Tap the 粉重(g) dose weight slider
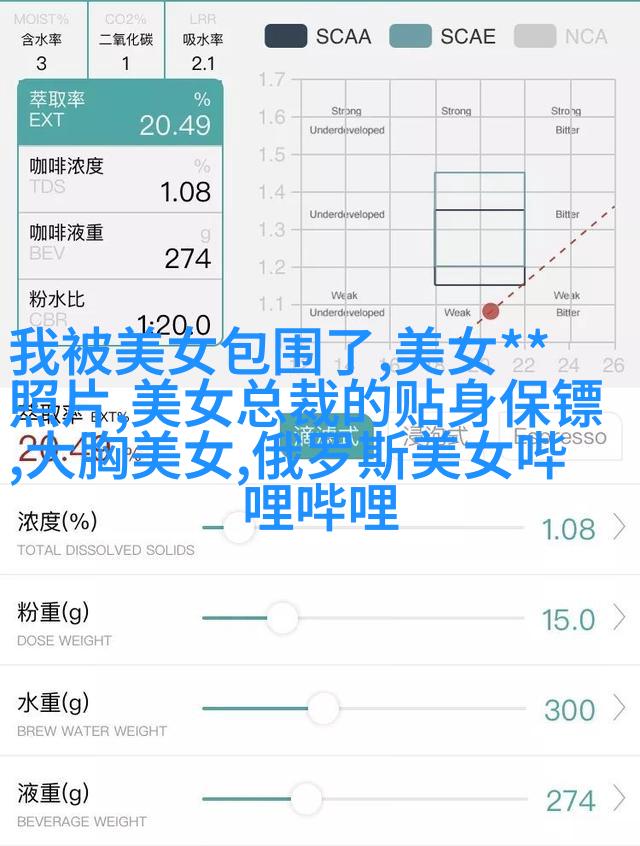 click(365, 618)
